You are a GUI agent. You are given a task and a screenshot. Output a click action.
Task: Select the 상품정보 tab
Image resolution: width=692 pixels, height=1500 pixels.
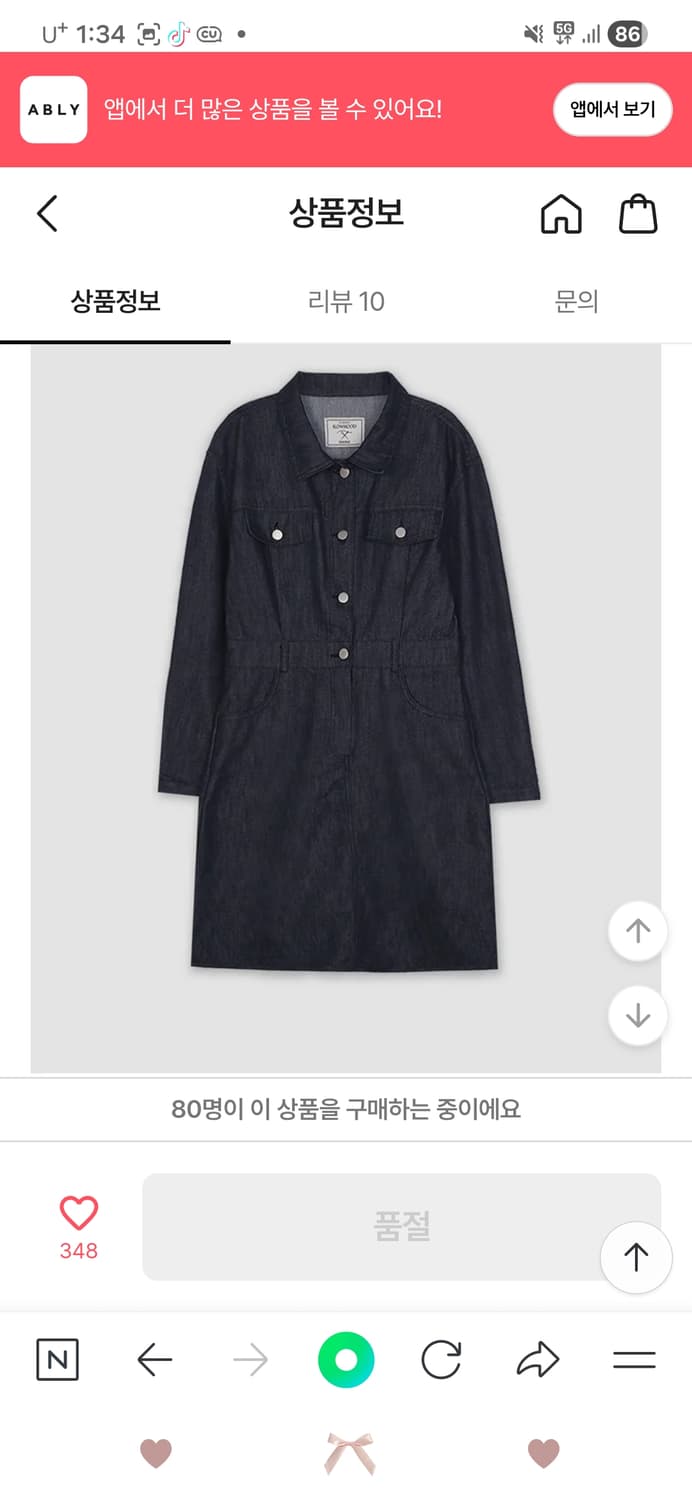(x=115, y=302)
